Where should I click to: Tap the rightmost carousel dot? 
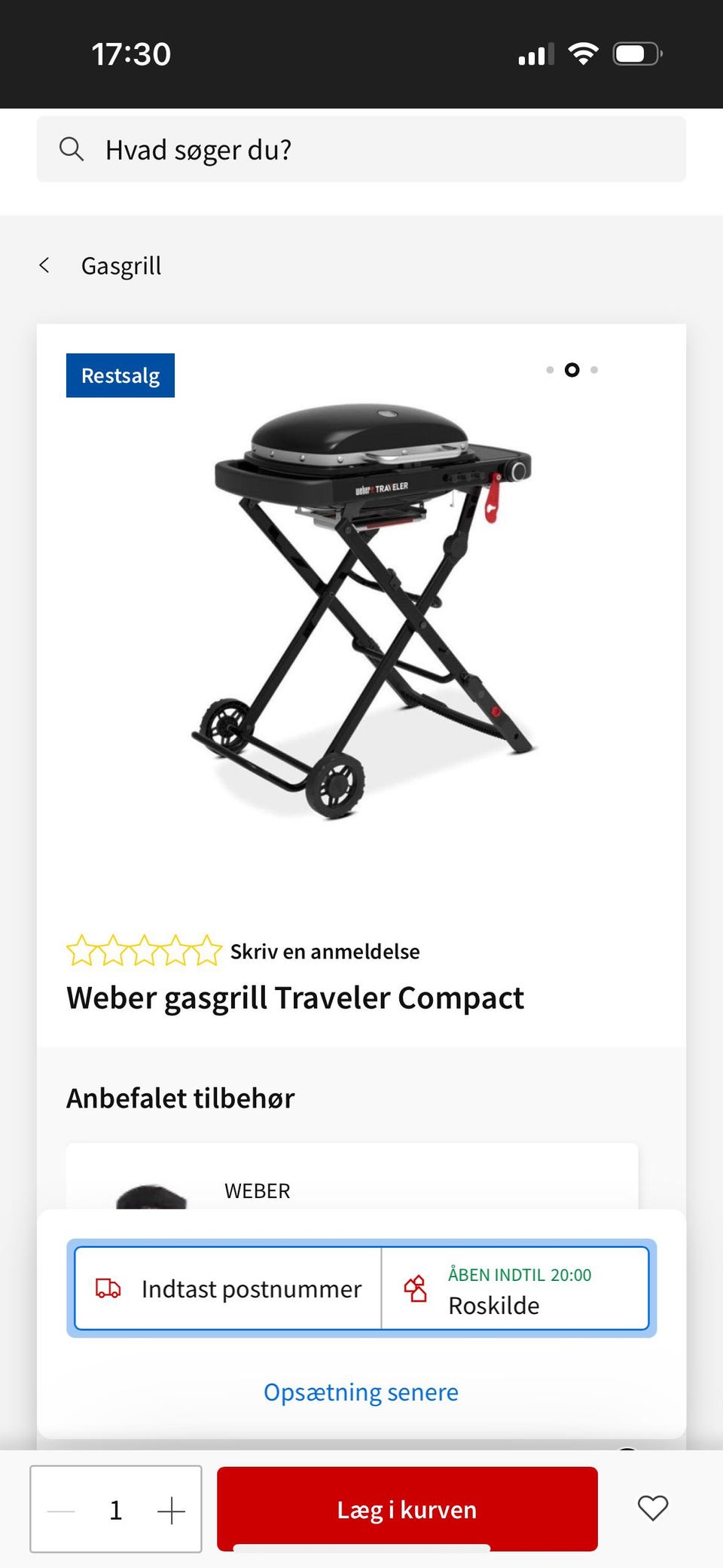tap(595, 370)
